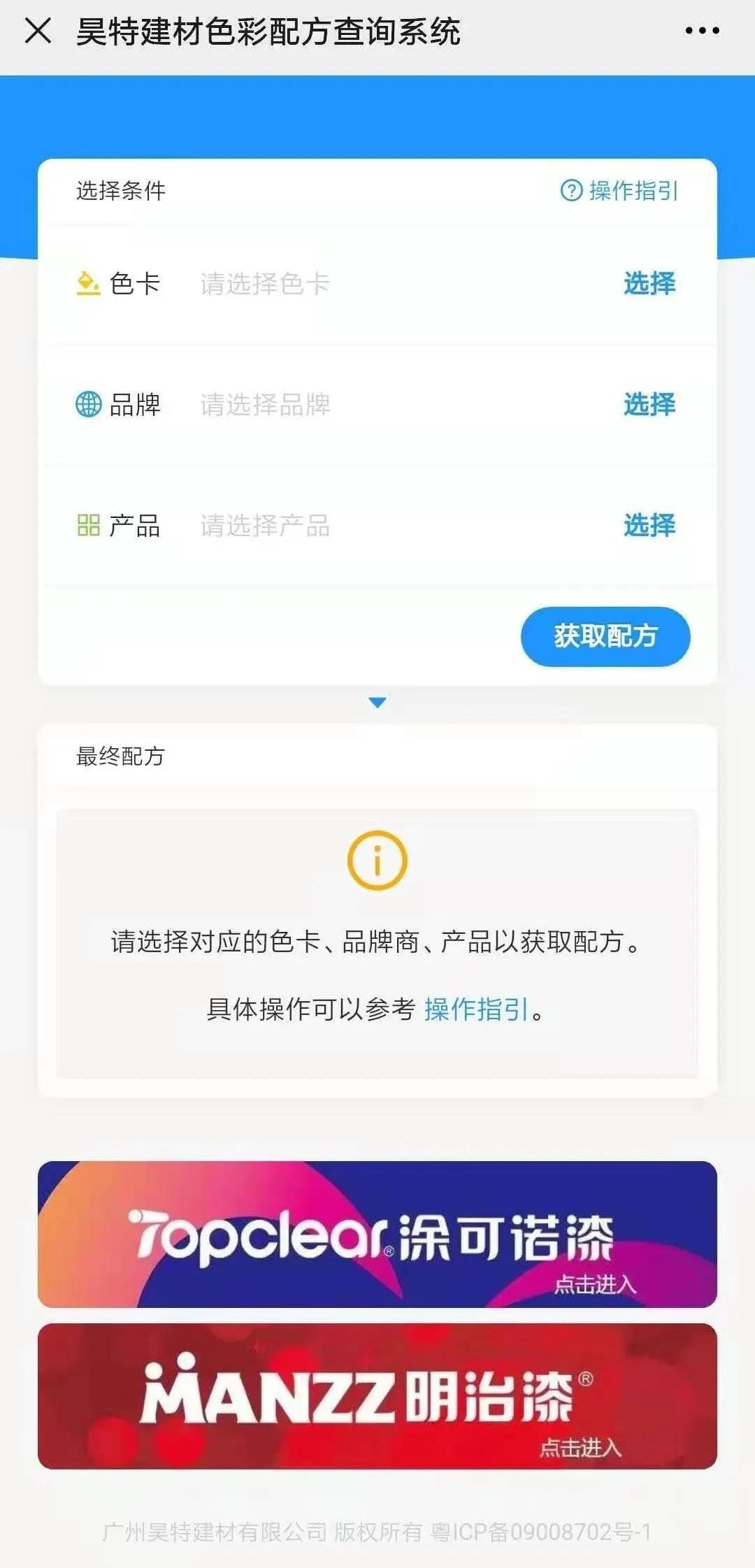Tap 选择 in the 品牌 row
The image size is (755, 1568).
pyautogui.click(x=649, y=404)
